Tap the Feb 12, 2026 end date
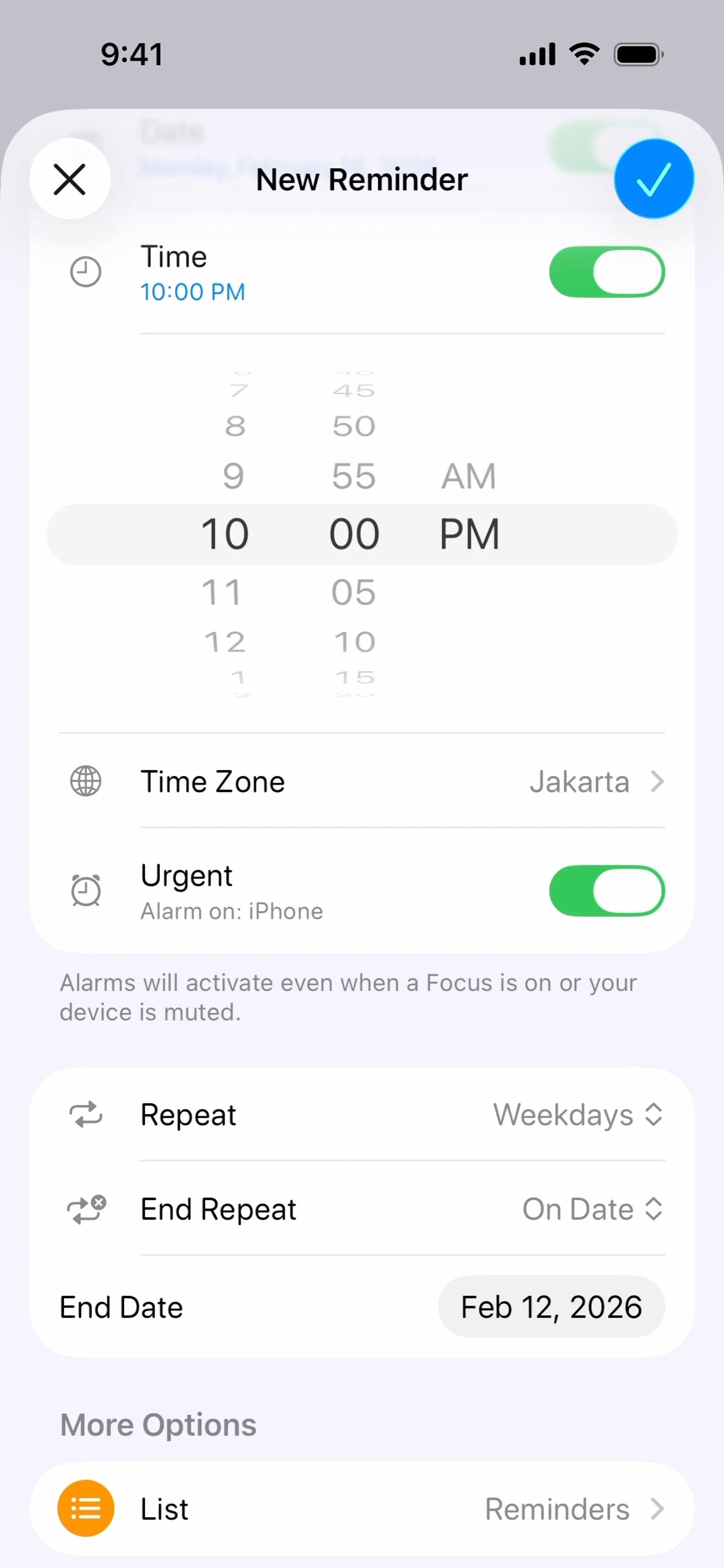 click(551, 1307)
